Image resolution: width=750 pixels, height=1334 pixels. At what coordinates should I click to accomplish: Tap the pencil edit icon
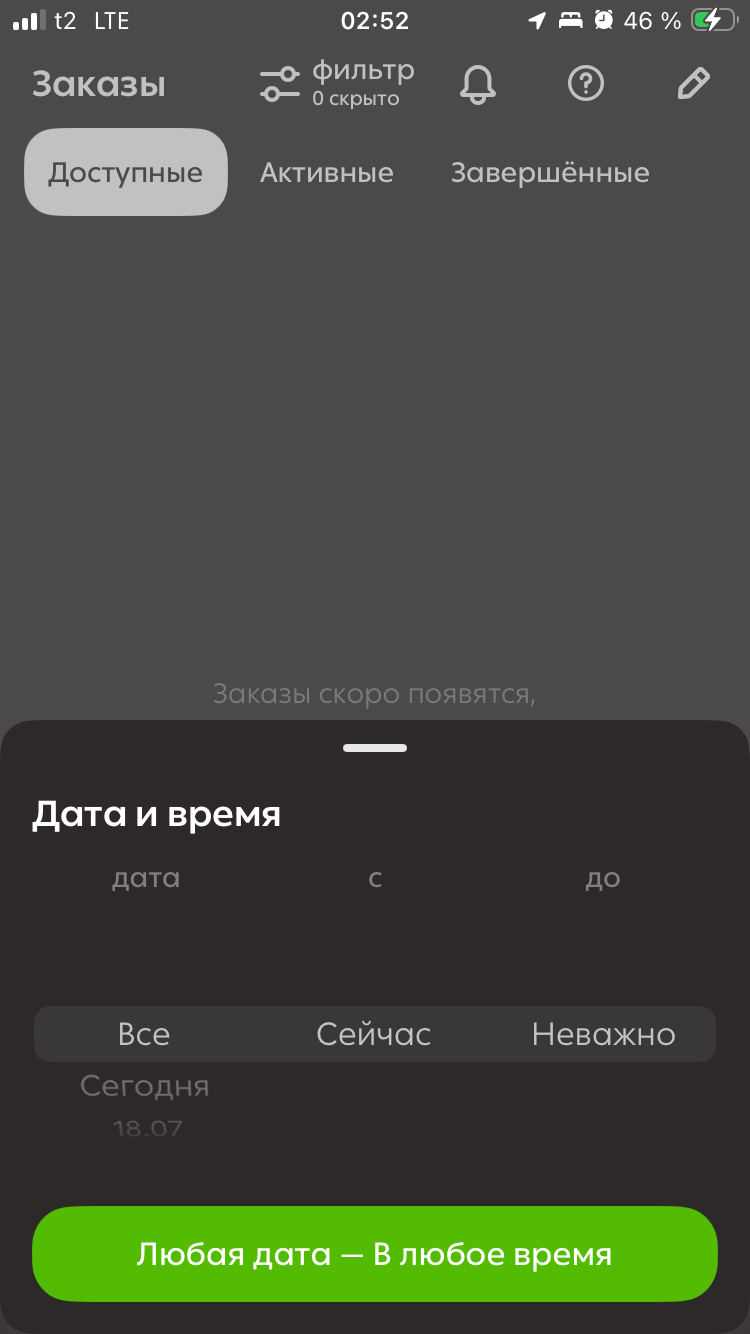click(693, 84)
